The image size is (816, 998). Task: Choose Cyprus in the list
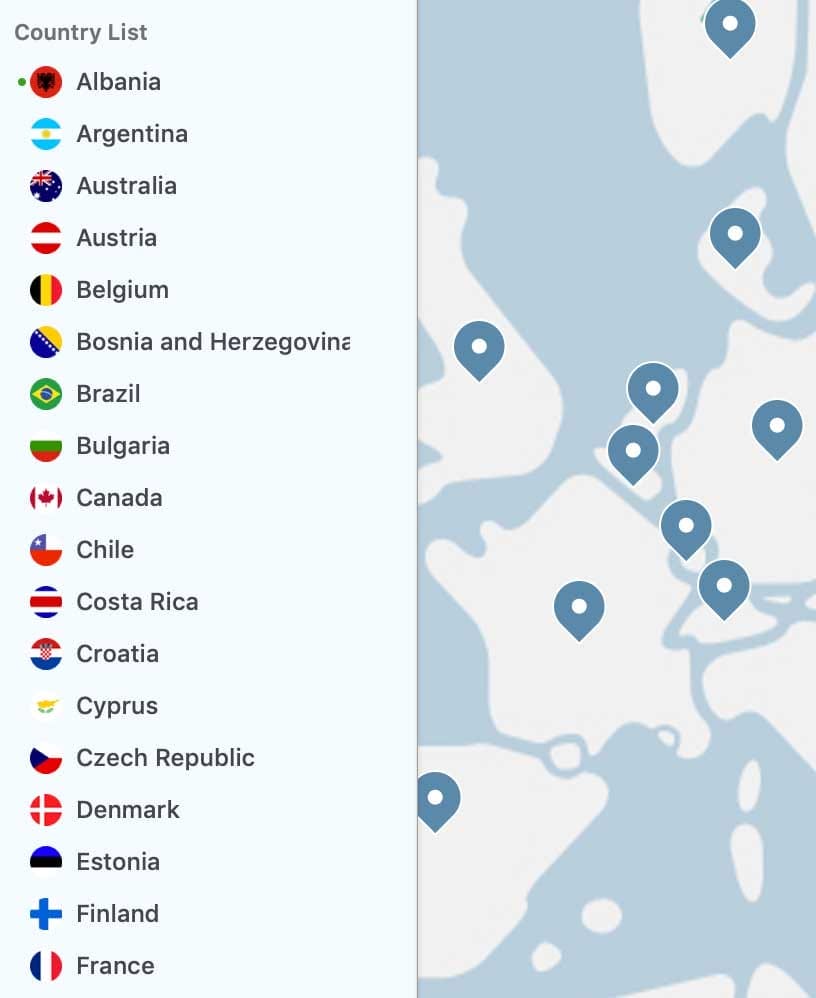pos(116,706)
